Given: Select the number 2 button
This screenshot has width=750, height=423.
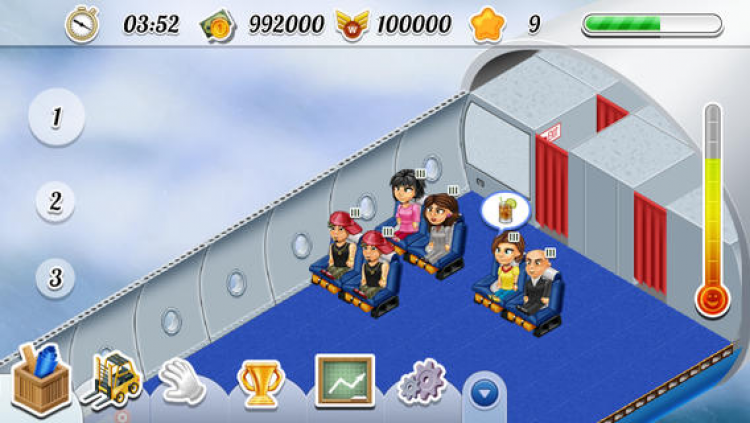Looking at the screenshot, I should click(56, 200).
